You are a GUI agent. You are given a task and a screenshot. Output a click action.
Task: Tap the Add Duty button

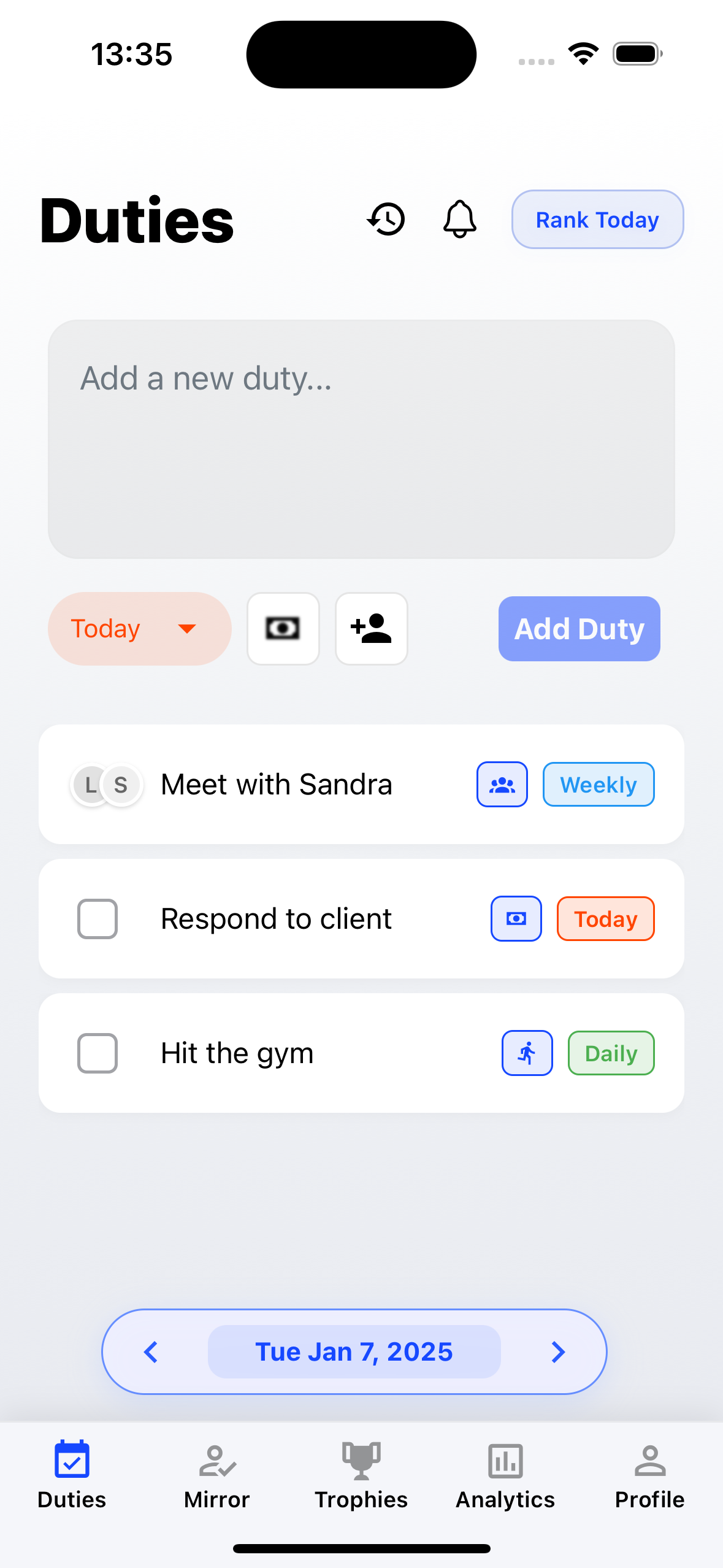579,629
